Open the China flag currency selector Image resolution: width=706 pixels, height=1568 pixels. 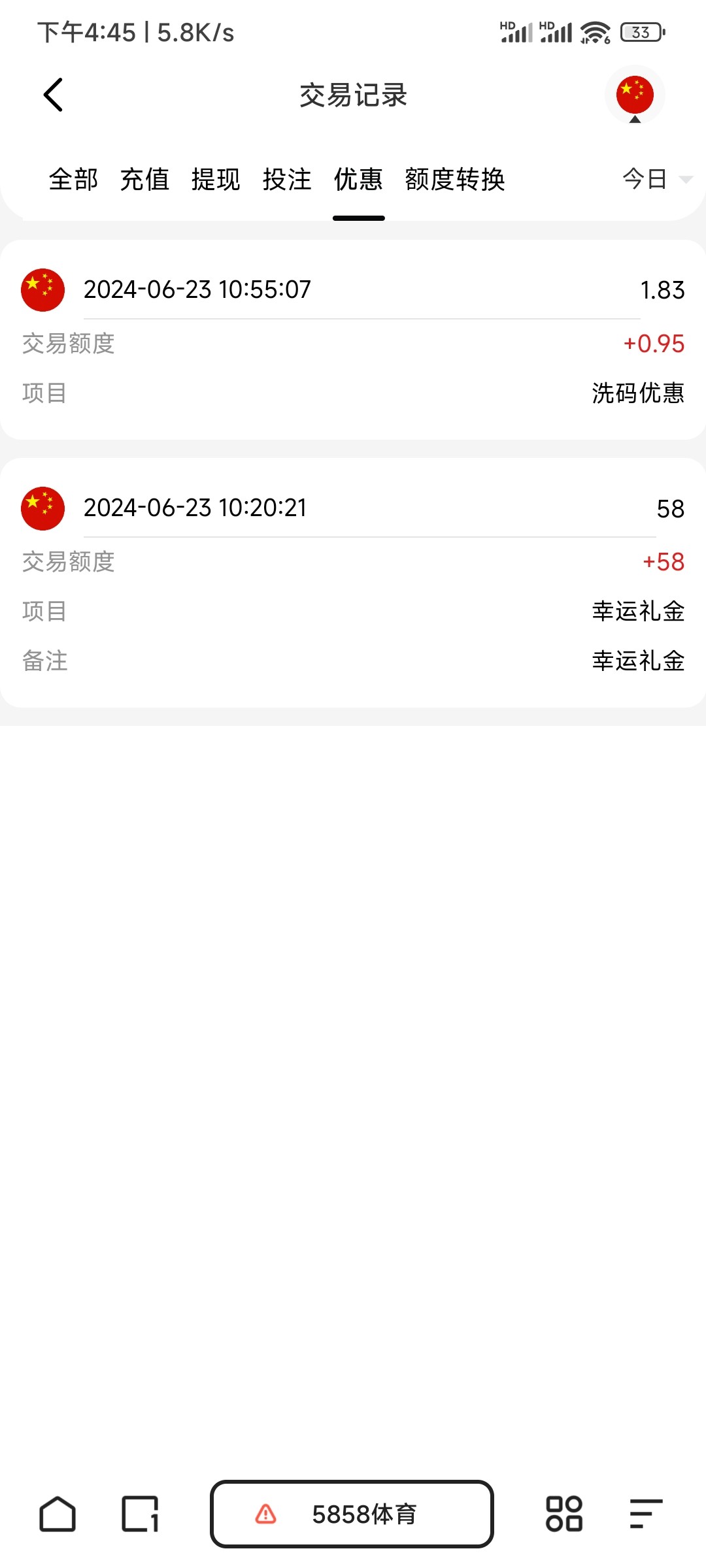(634, 95)
